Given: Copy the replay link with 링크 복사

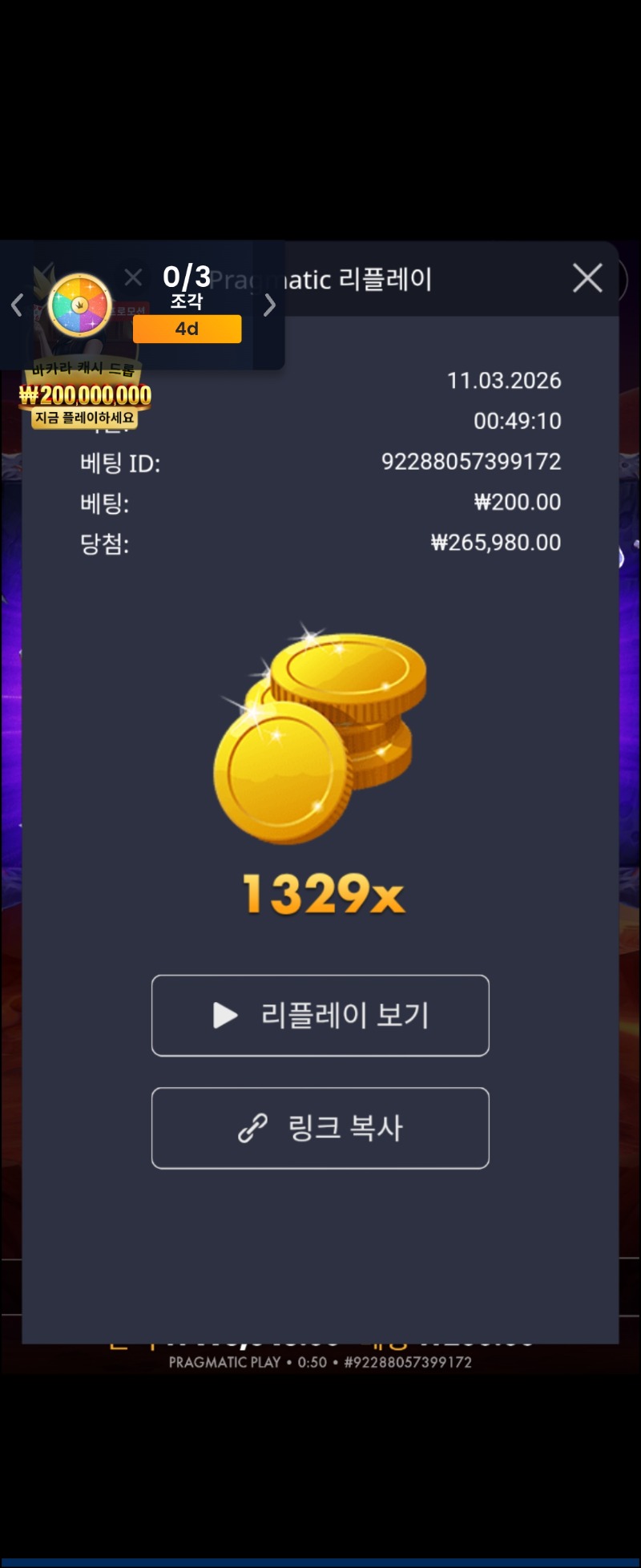Looking at the screenshot, I should click(x=320, y=1127).
